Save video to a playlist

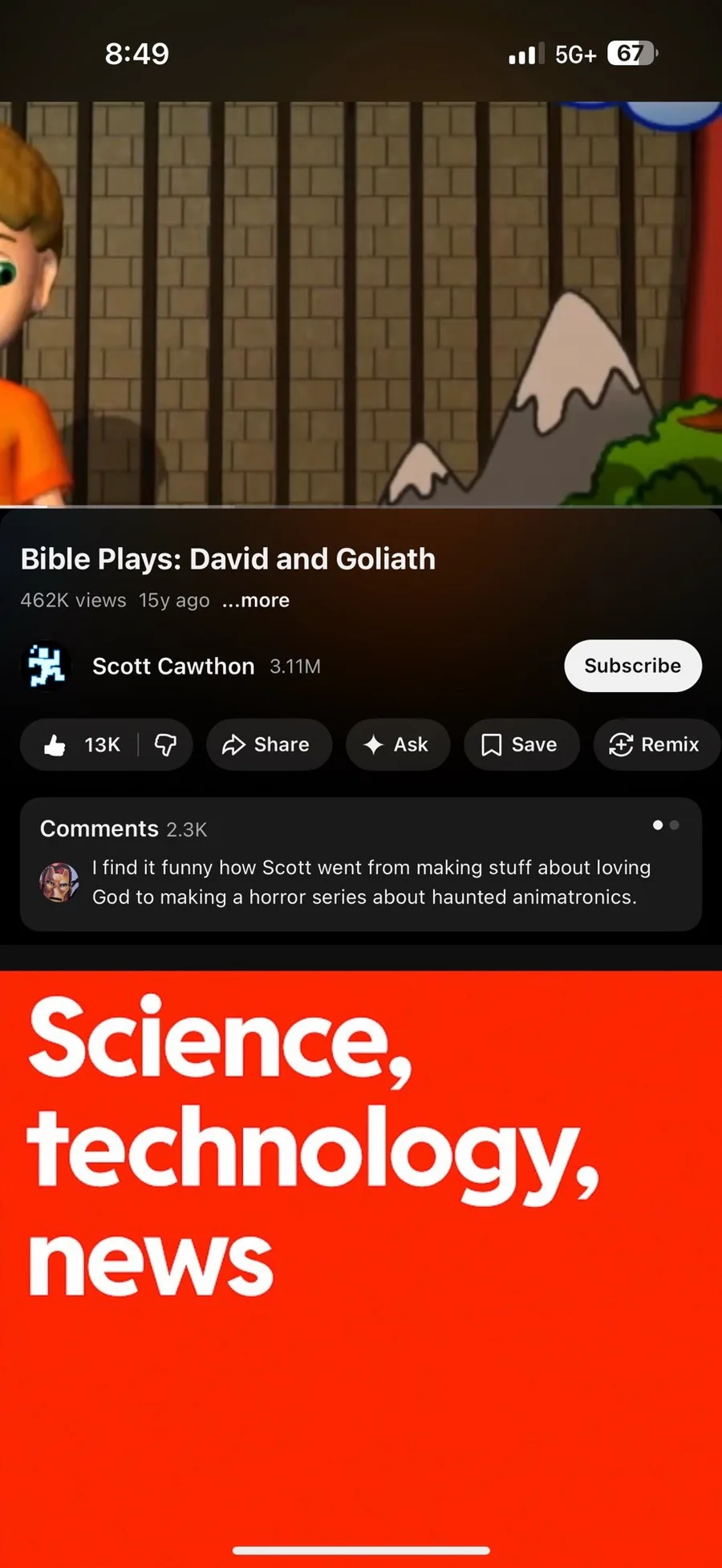coord(521,744)
